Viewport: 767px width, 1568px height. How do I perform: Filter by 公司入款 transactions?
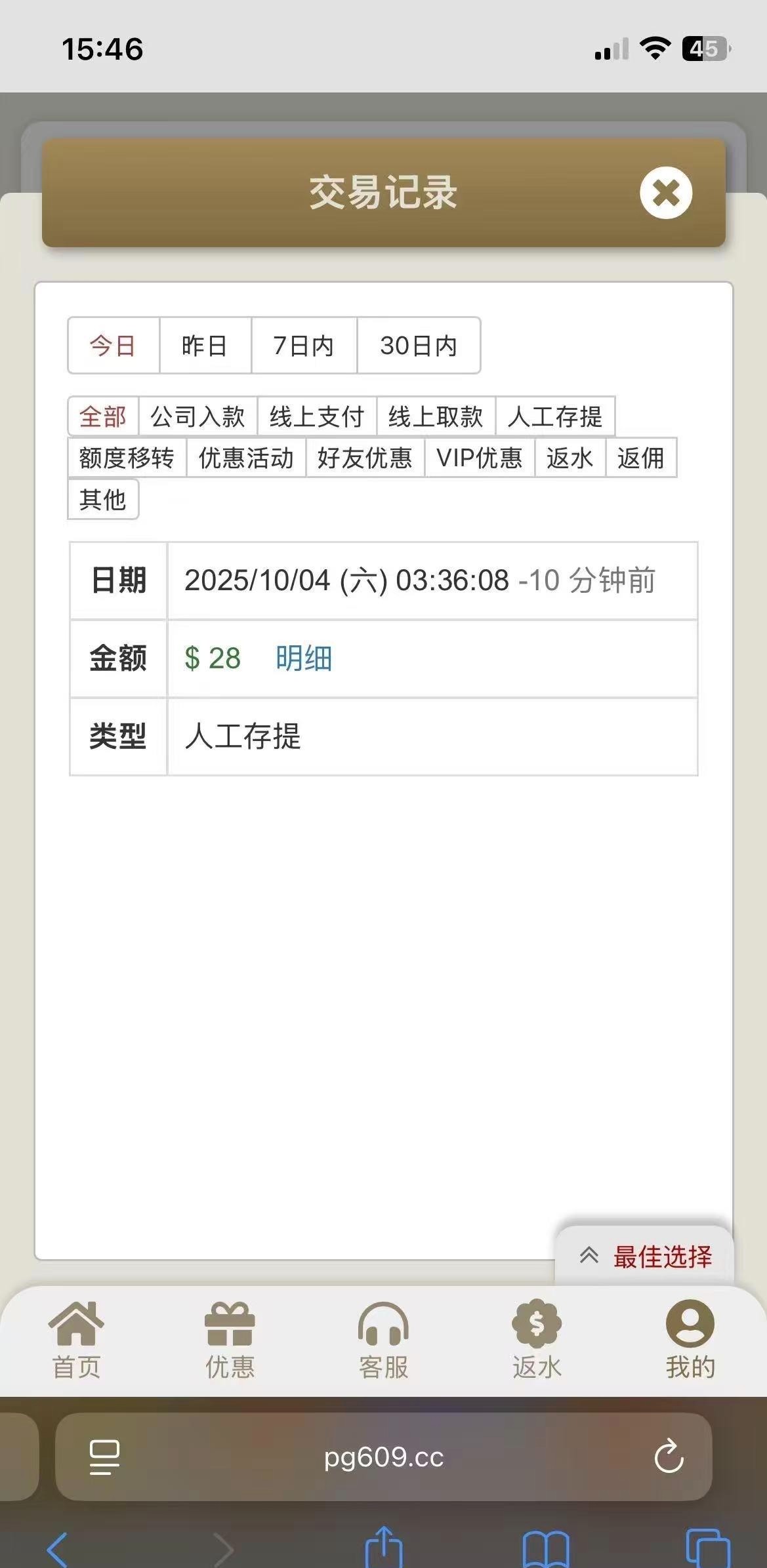(197, 416)
